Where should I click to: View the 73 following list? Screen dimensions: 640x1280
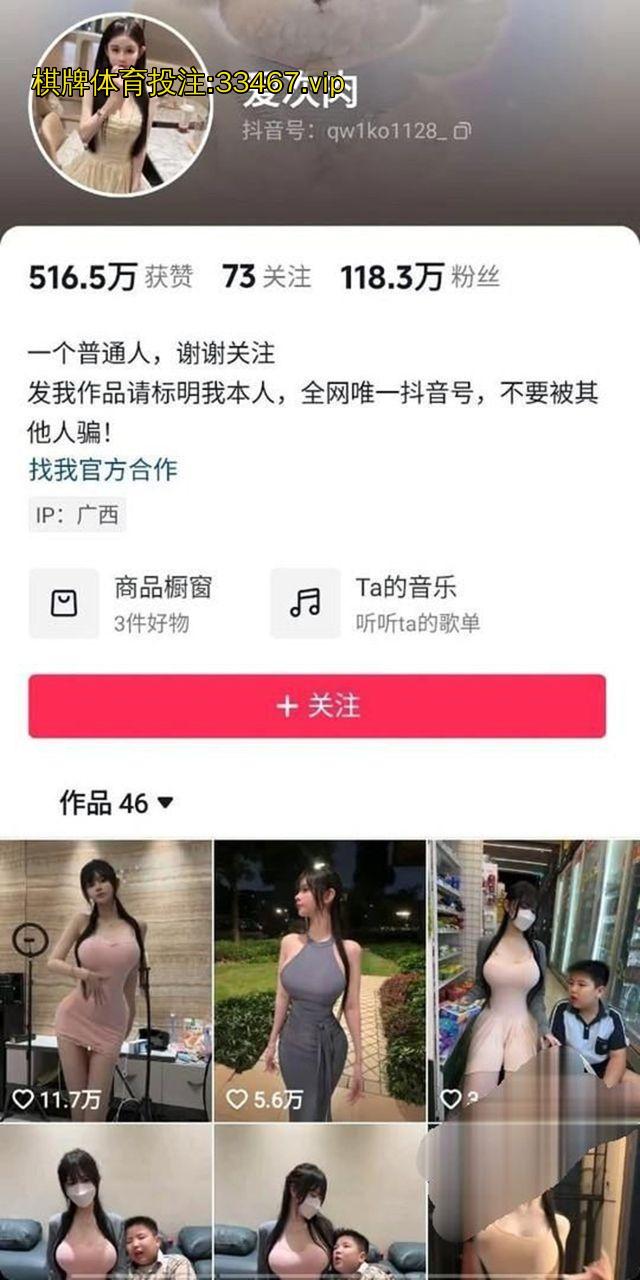point(267,277)
